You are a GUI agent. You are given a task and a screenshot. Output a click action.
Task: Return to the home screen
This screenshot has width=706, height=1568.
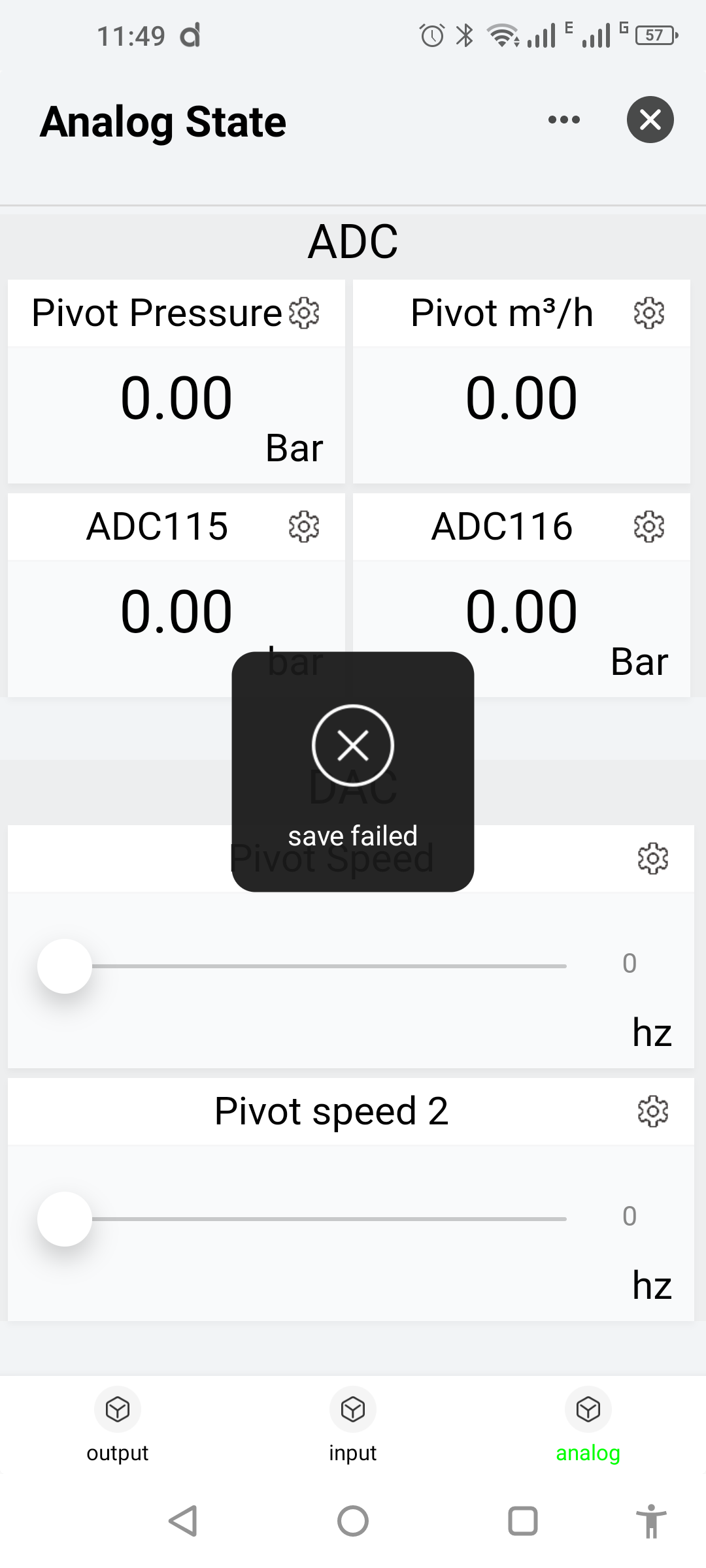353,1521
